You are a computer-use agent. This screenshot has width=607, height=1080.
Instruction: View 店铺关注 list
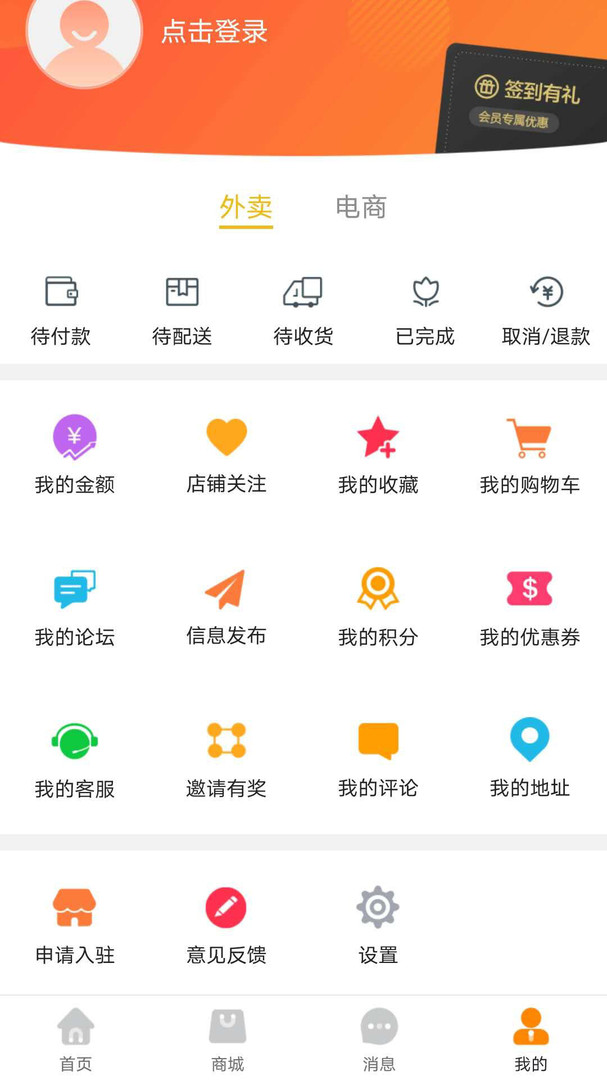click(x=226, y=455)
